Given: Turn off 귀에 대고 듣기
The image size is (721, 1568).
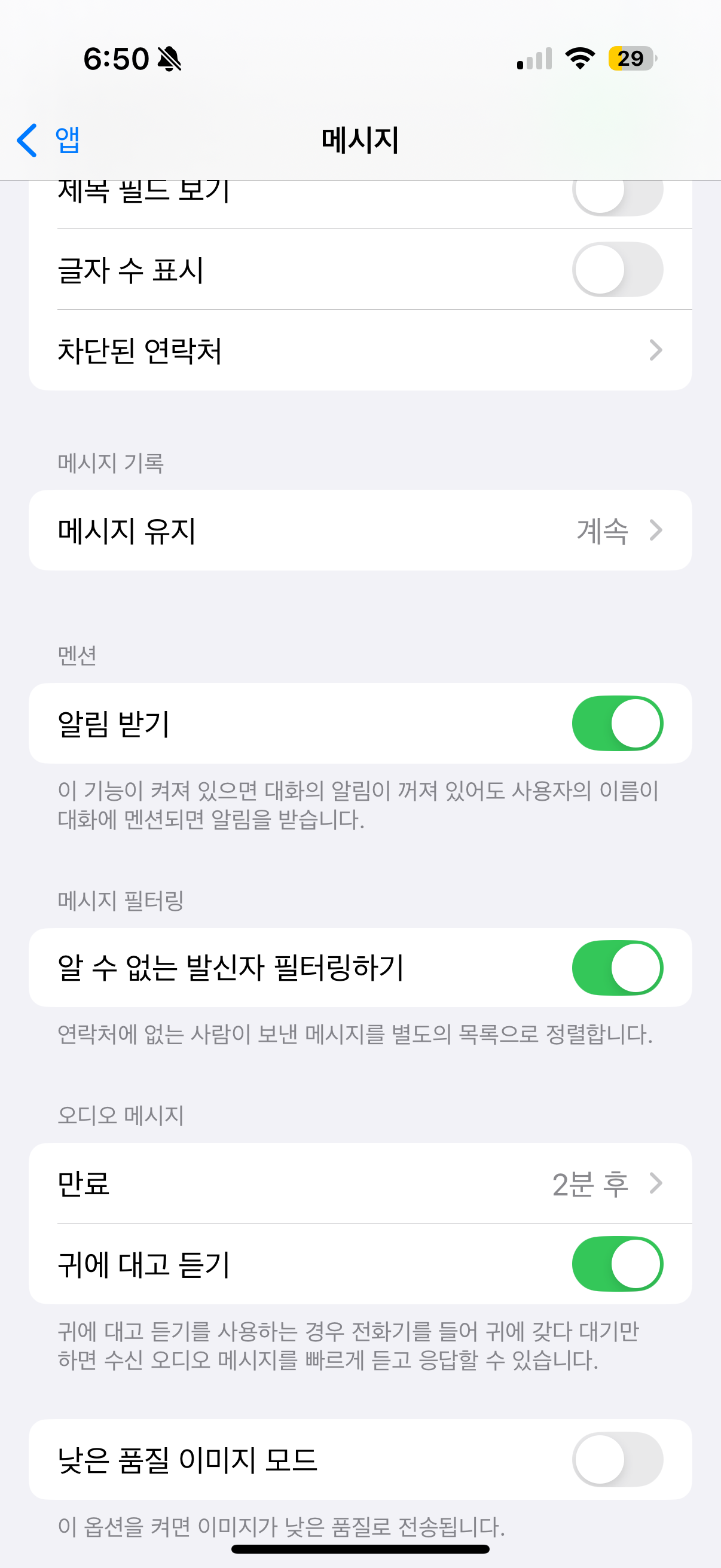Looking at the screenshot, I should tap(617, 1264).
